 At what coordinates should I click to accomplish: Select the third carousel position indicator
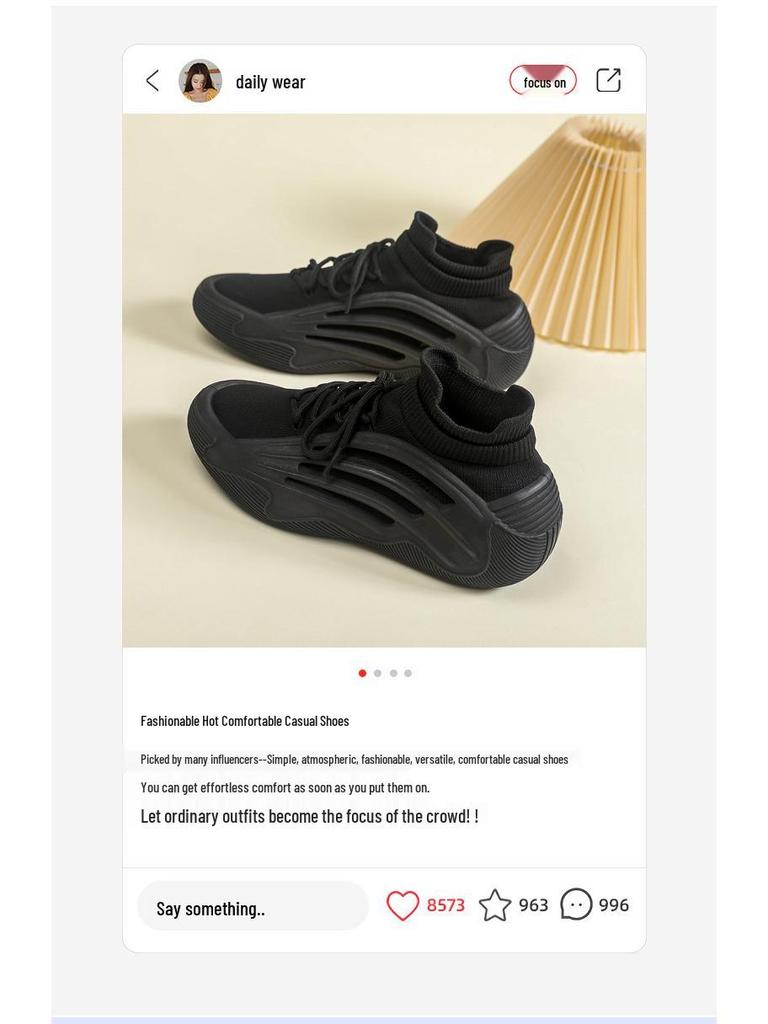point(392,673)
